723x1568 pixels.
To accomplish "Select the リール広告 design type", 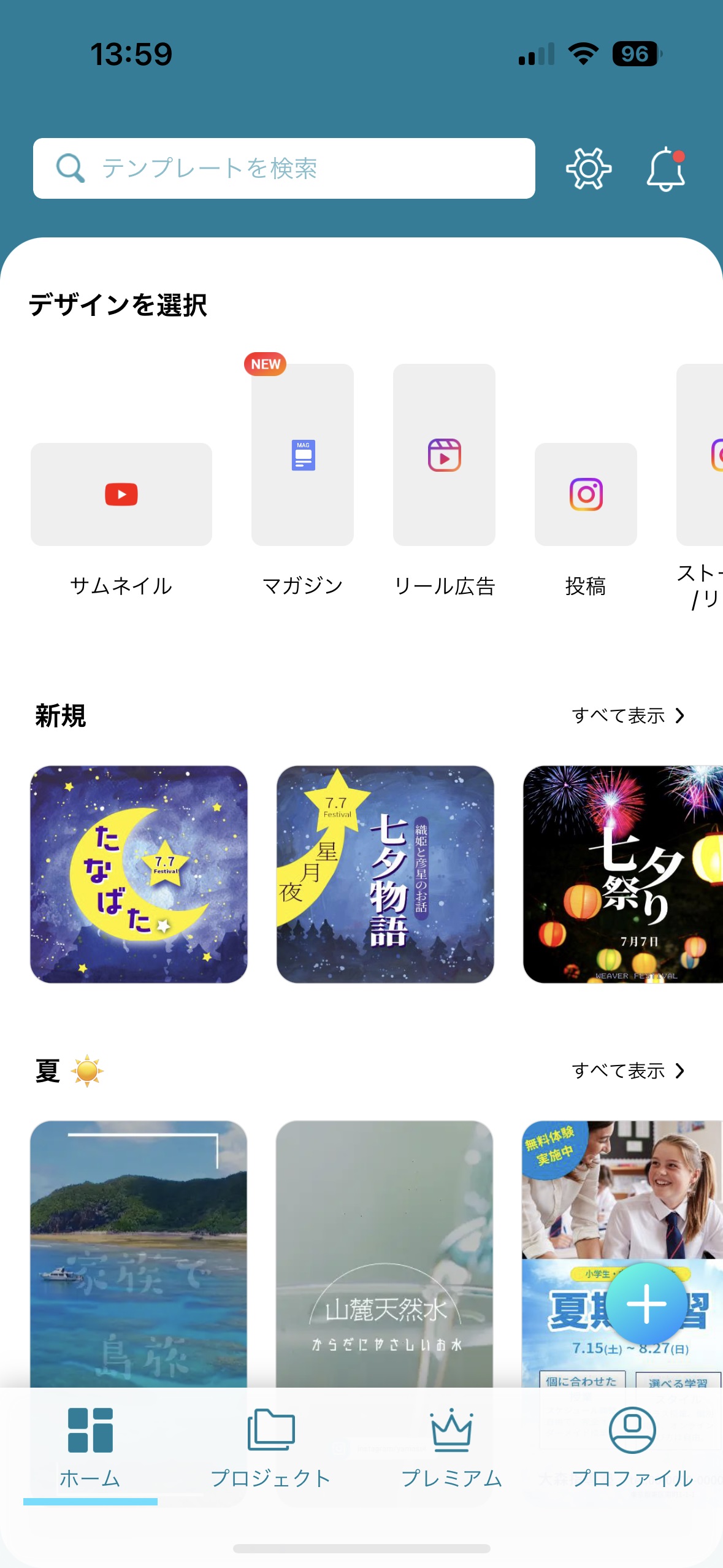I will [444, 455].
